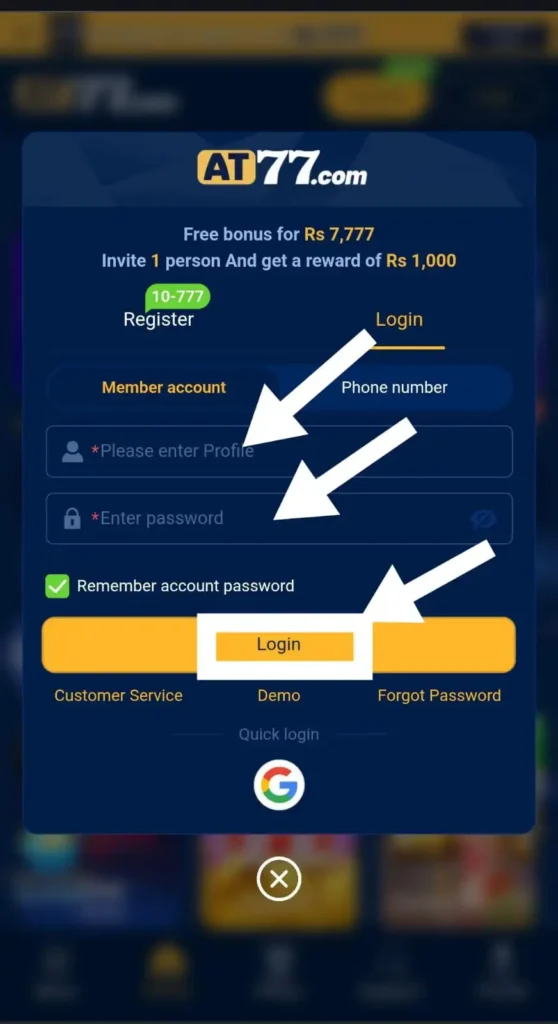Open Customer Service link
Screen dimensions: 558x1024
118,696
